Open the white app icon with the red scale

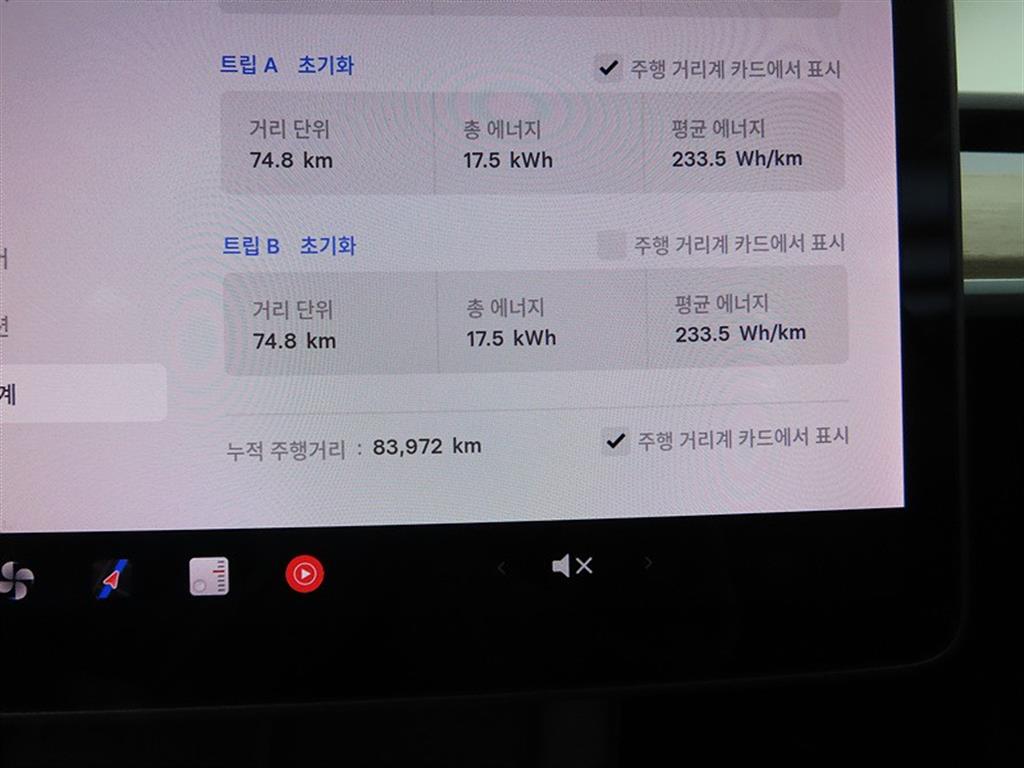click(209, 576)
